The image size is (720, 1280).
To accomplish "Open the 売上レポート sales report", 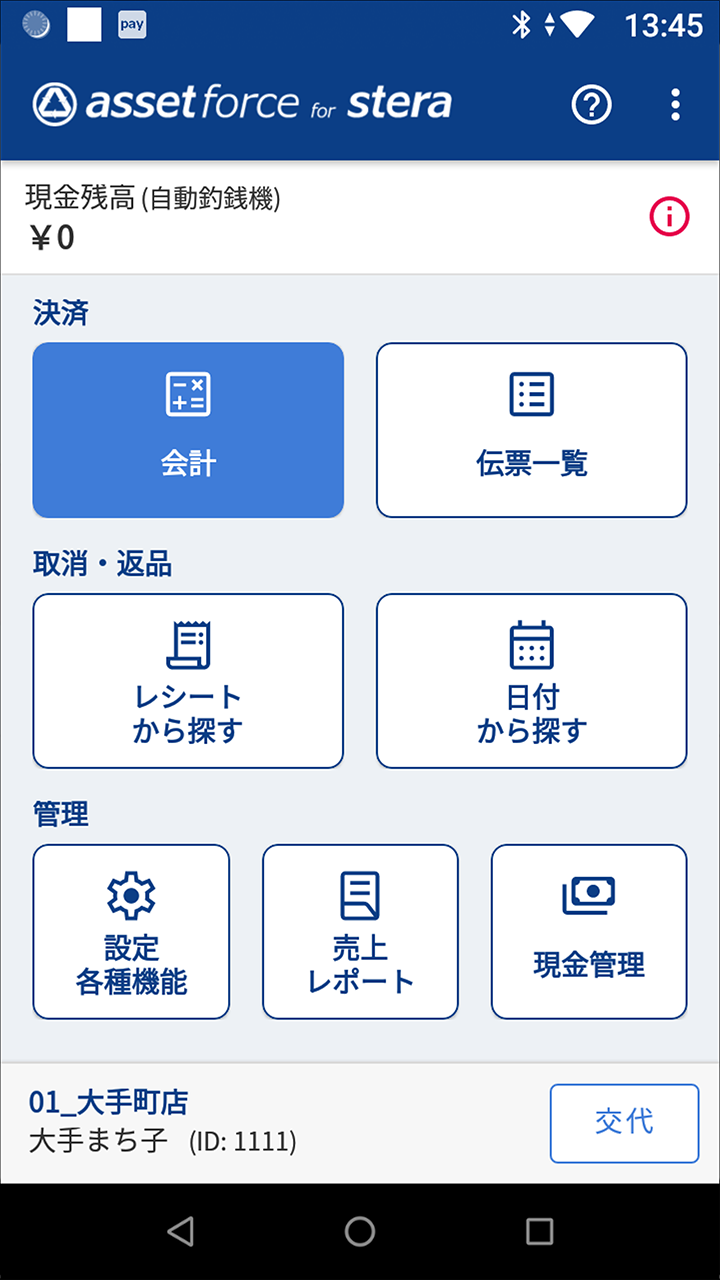I will (360, 931).
